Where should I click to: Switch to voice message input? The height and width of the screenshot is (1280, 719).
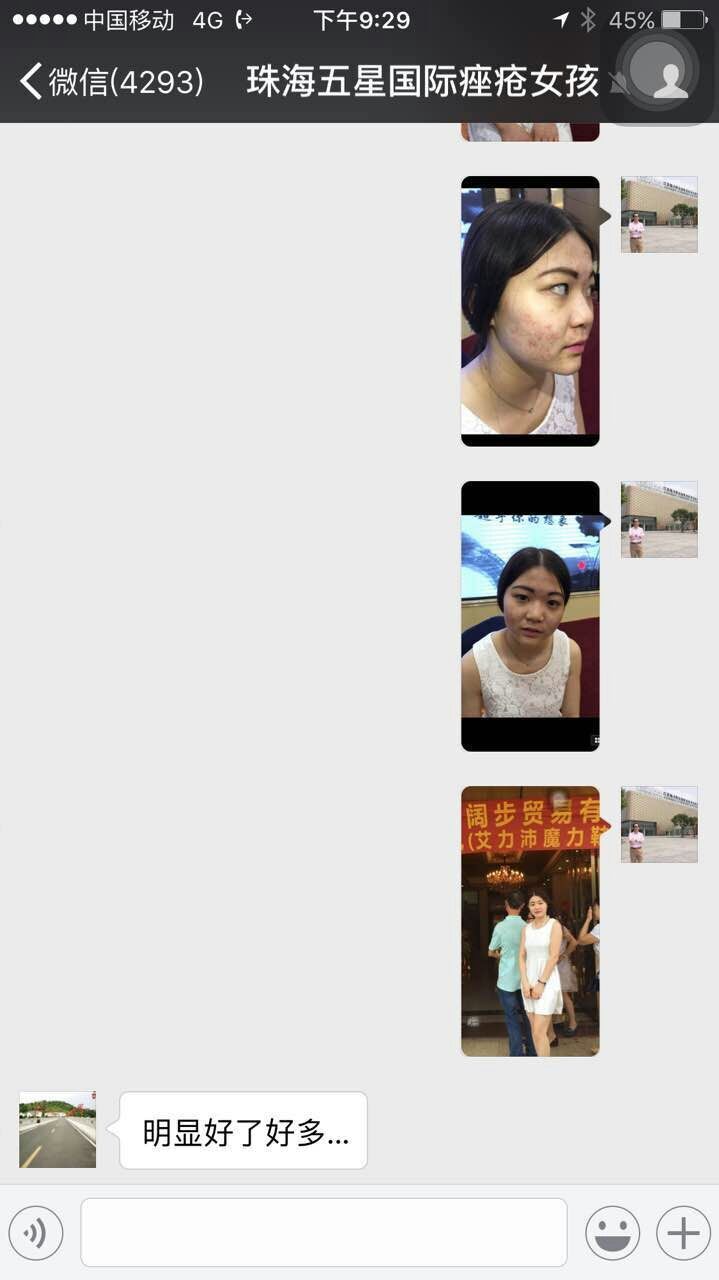36,1233
